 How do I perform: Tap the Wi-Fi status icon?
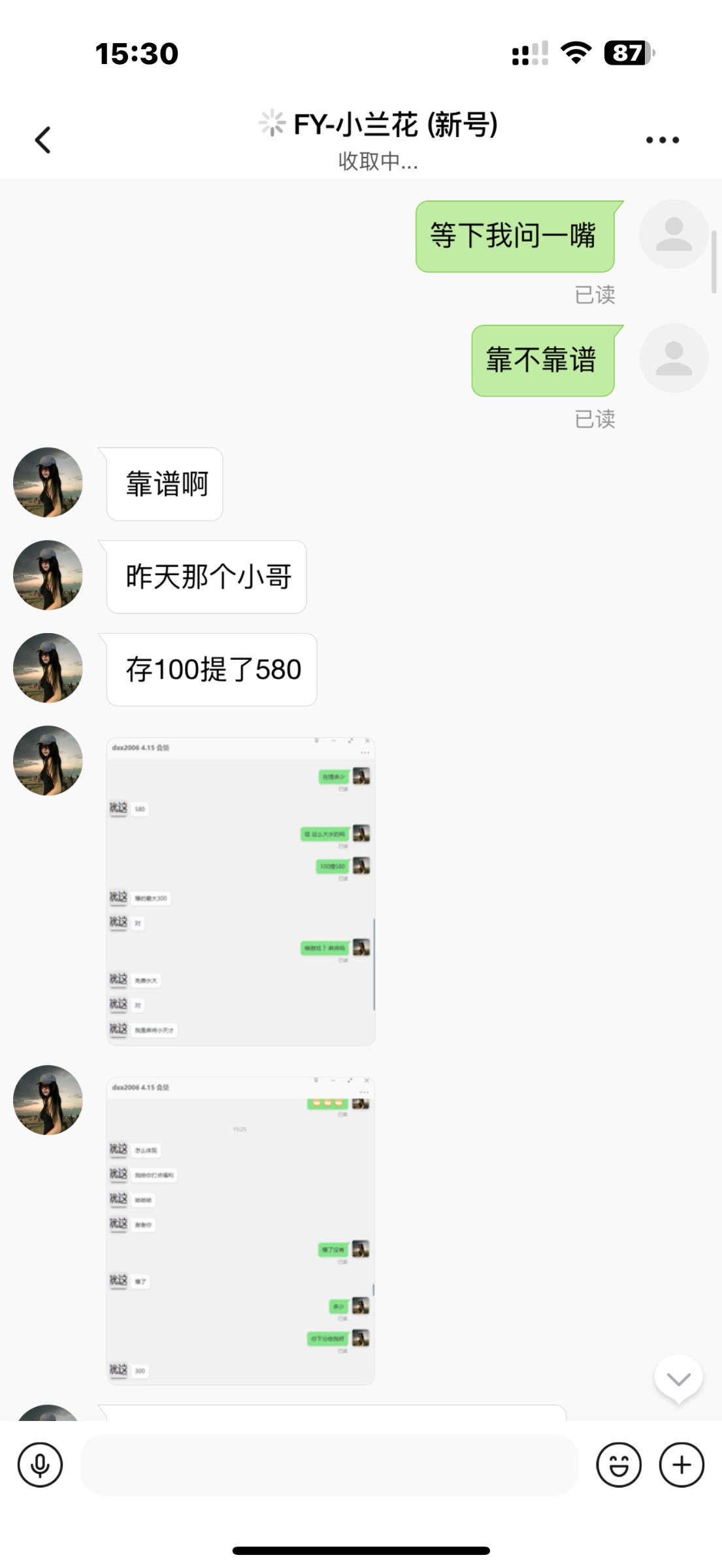tap(576, 54)
